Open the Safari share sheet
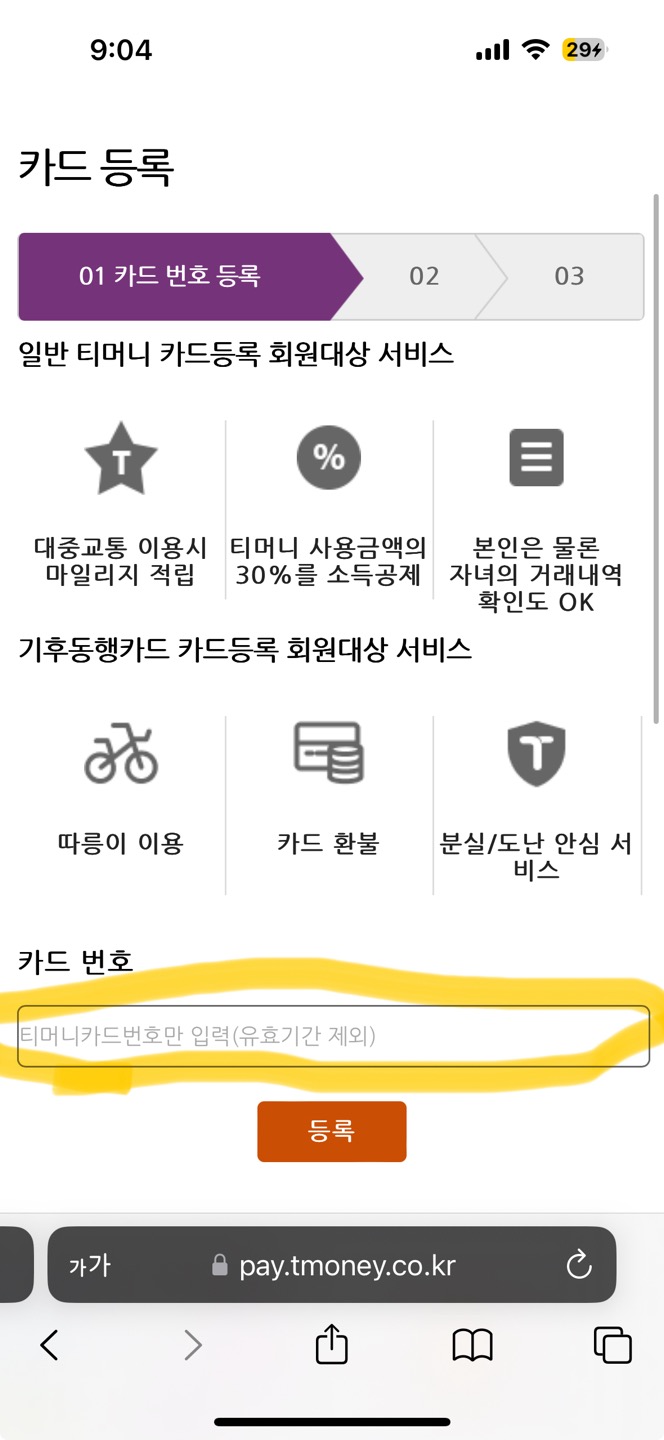 pyautogui.click(x=332, y=1343)
